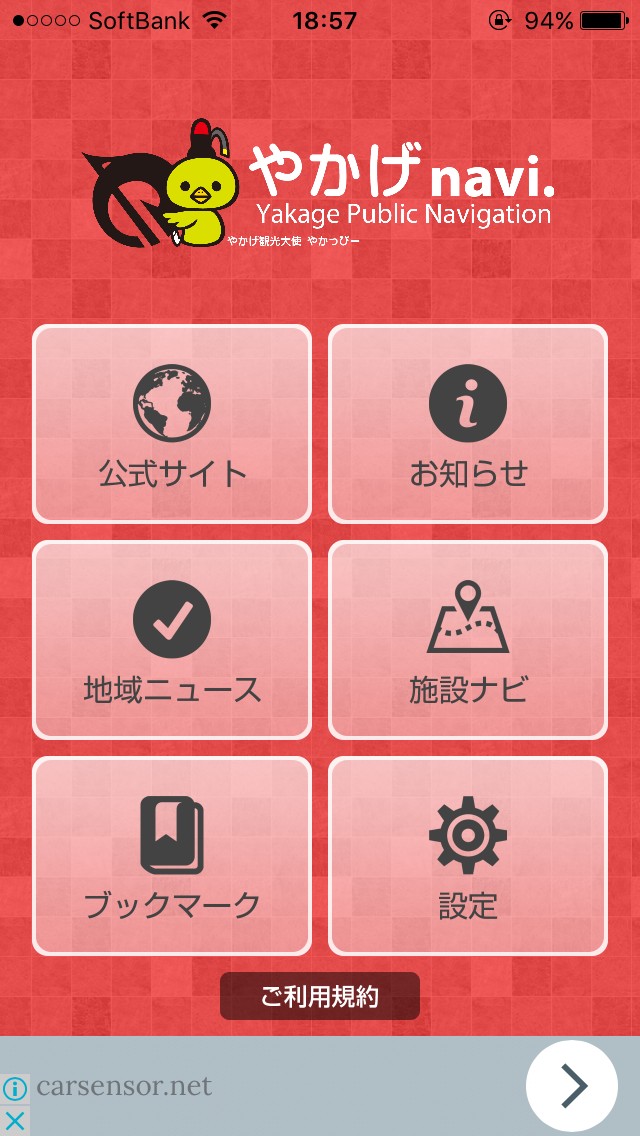Open the 公式サイト official site tile
This screenshot has width=640, height=1136.
[172, 424]
